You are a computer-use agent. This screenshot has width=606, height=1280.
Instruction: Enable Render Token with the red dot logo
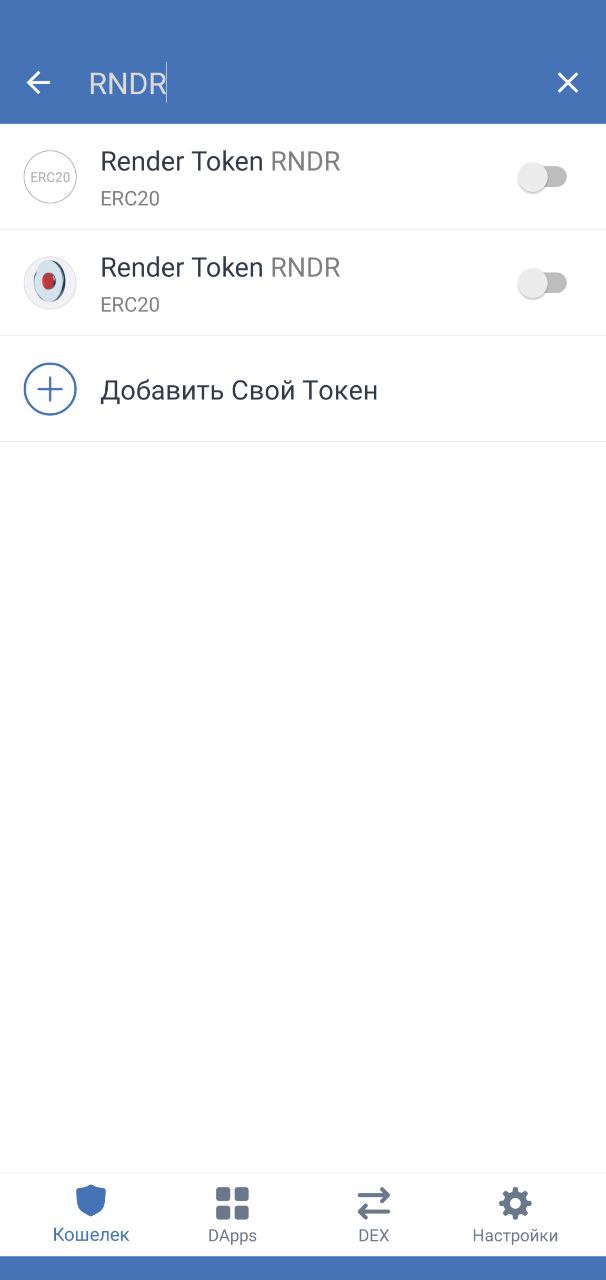point(542,284)
